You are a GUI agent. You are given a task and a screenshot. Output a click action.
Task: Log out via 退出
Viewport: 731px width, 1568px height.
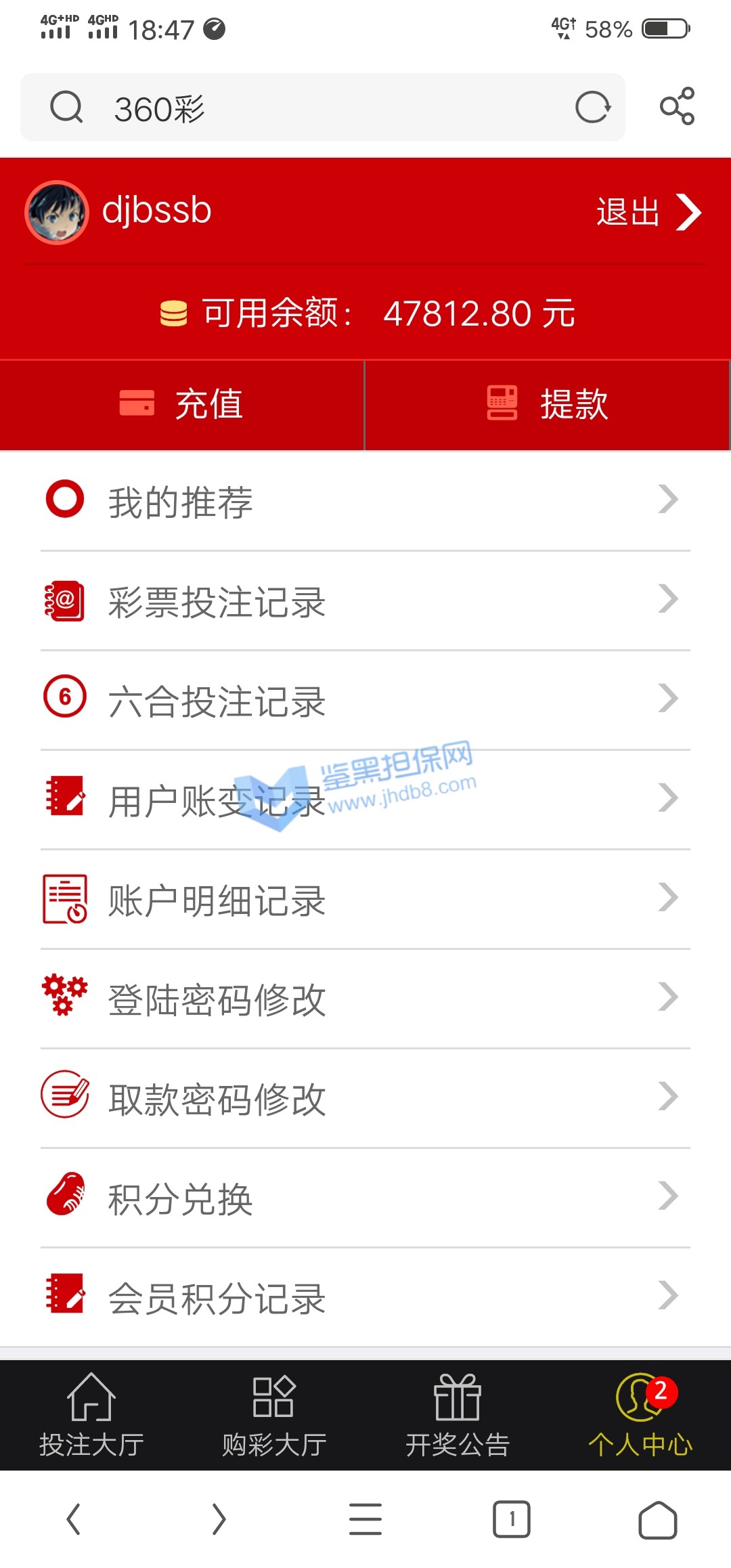pyautogui.click(x=646, y=212)
